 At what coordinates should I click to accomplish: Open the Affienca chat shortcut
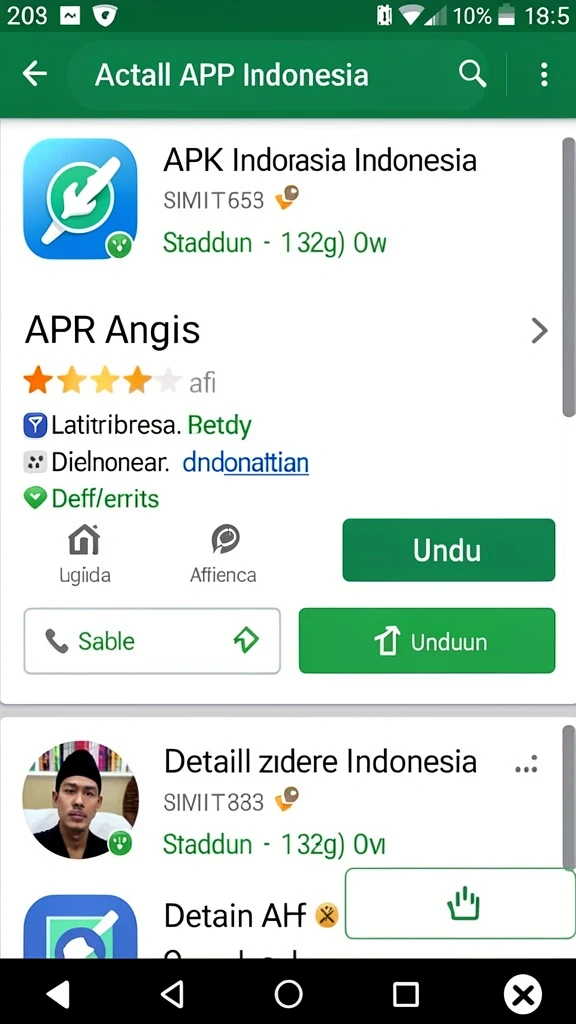click(x=223, y=554)
